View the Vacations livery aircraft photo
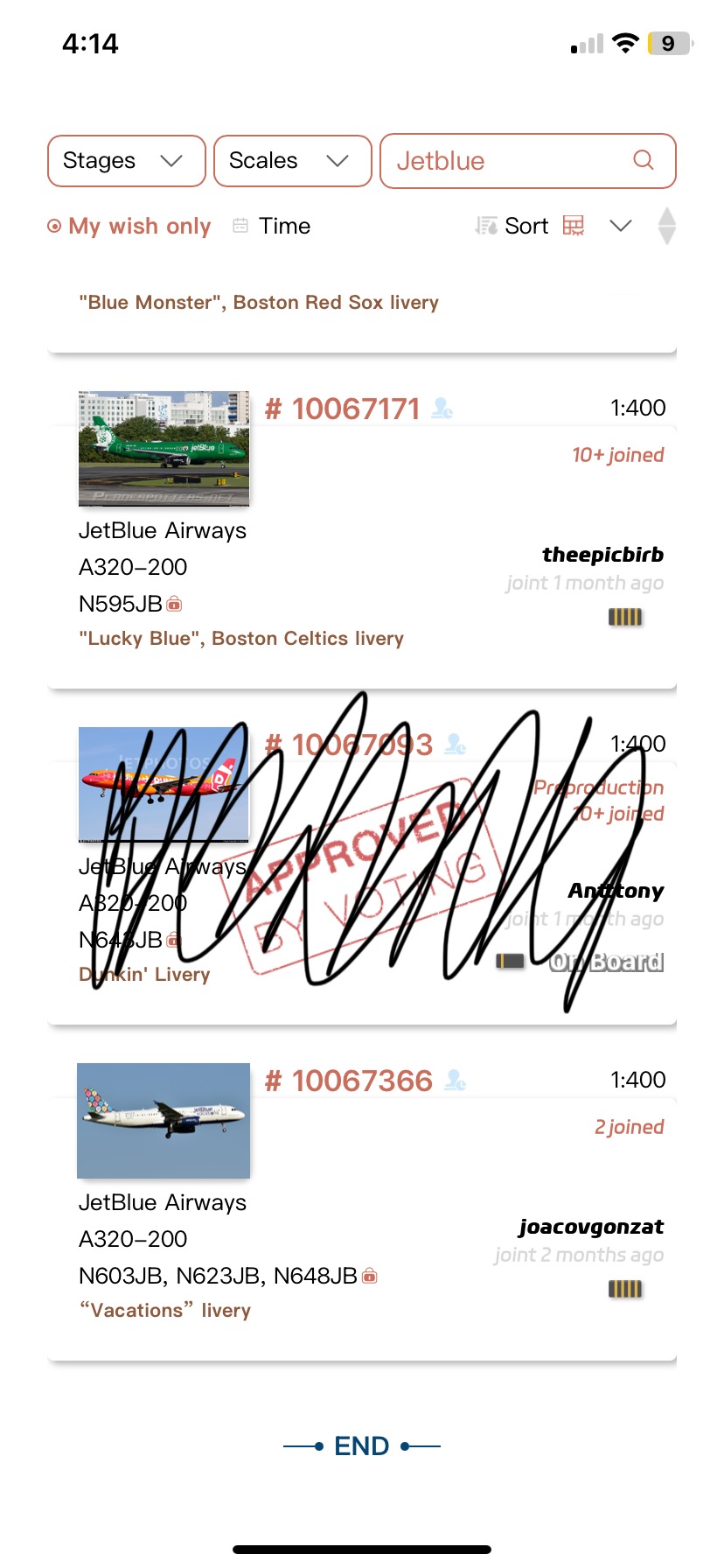 pos(164,1120)
